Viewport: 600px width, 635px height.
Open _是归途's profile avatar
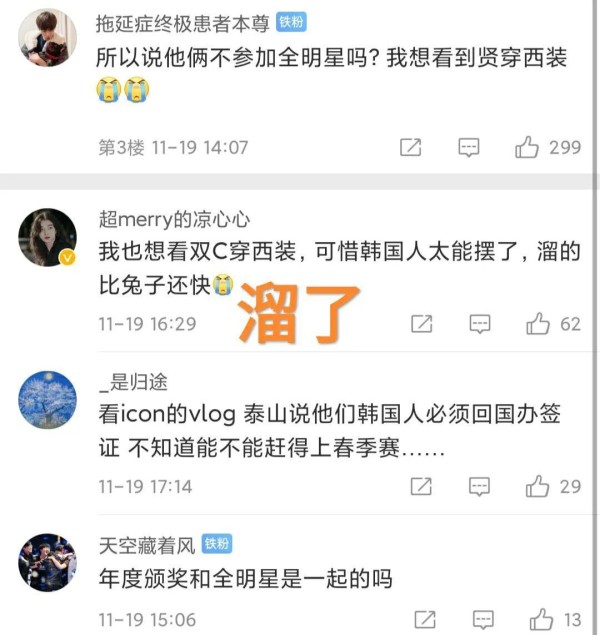47,400
